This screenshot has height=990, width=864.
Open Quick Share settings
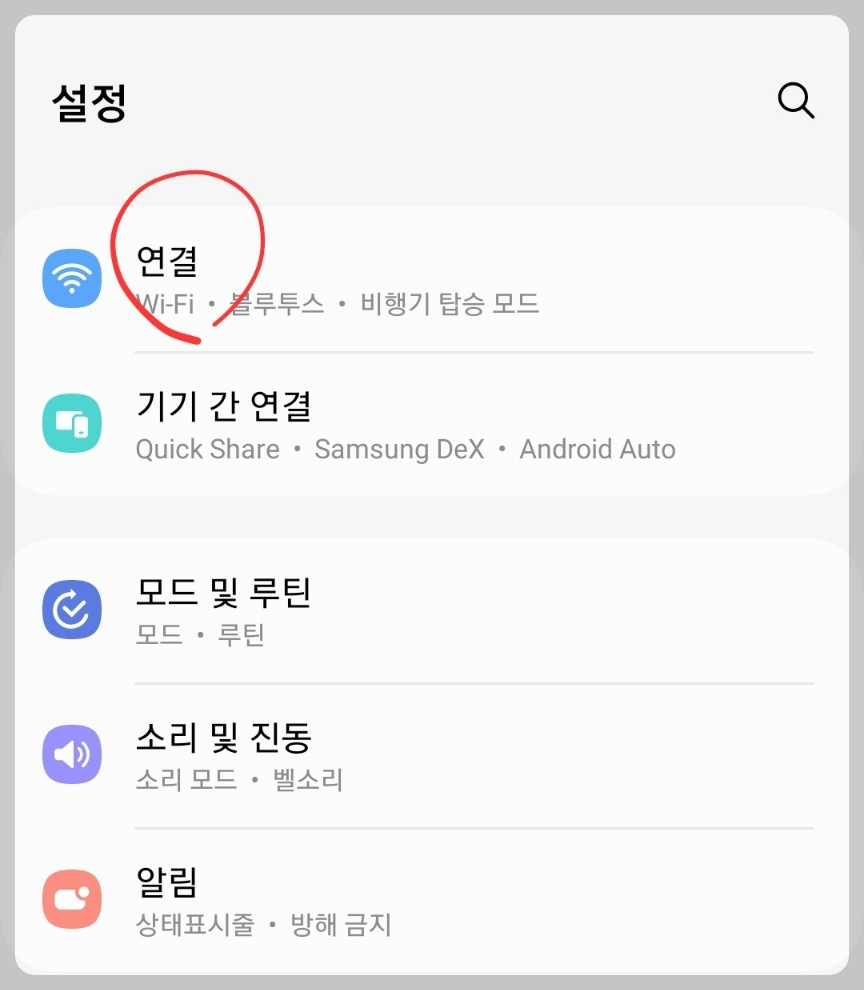[207, 449]
